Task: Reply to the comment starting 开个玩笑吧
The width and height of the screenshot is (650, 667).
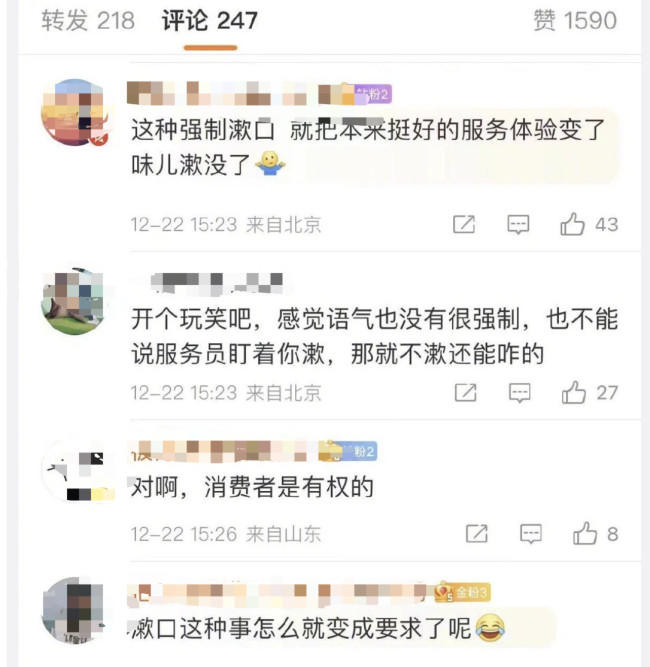Action: click(x=519, y=393)
